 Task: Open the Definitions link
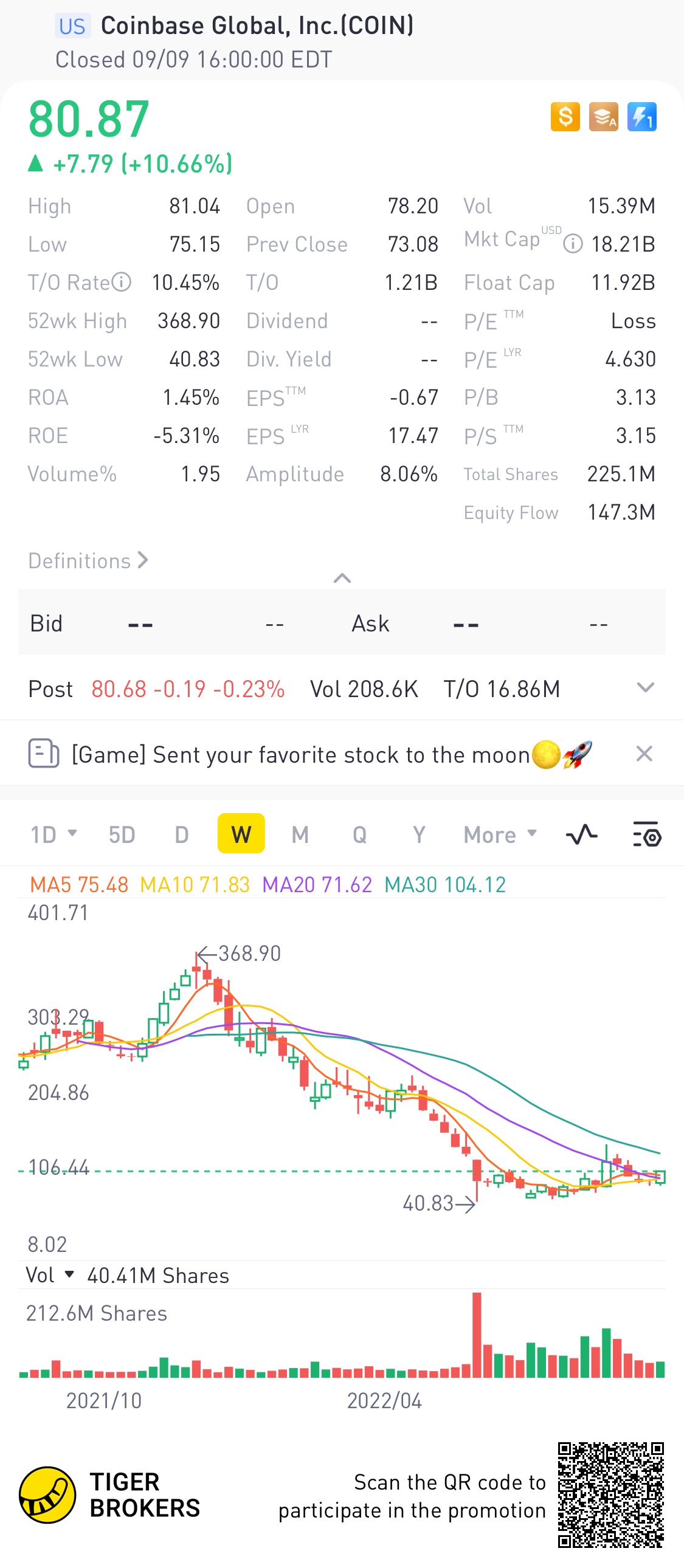pyautogui.click(x=88, y=560)
